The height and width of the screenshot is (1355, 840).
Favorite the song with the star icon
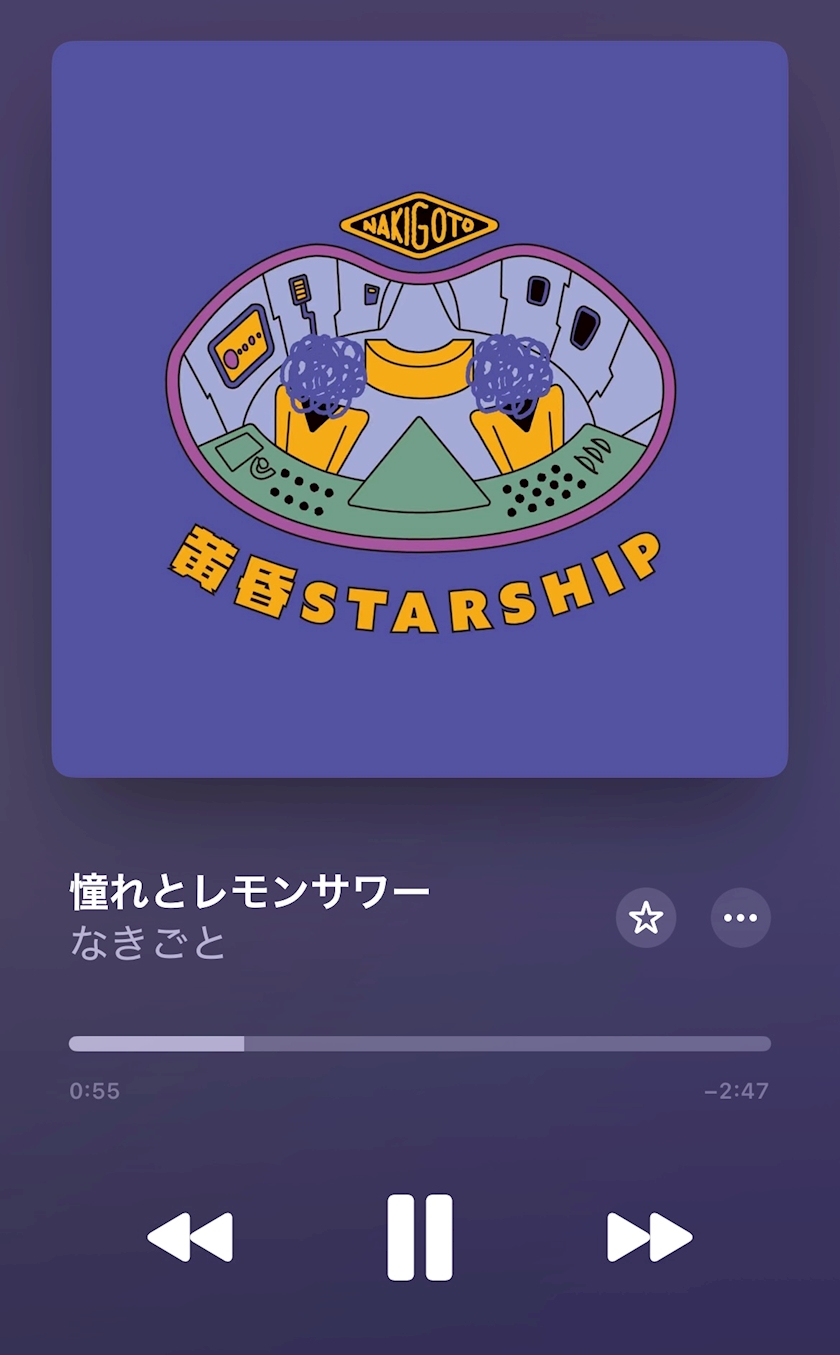(646, 917)
